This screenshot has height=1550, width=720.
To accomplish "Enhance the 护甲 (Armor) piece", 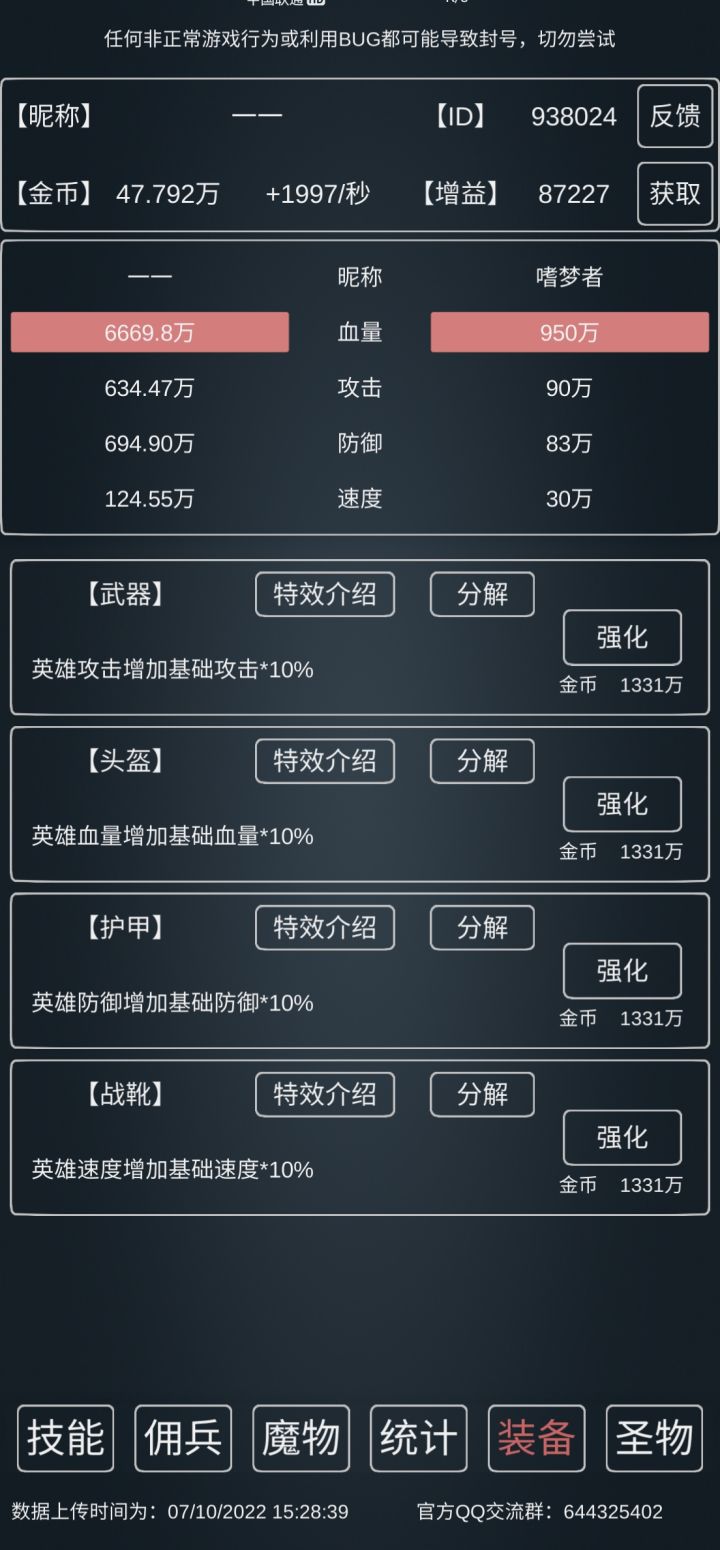I will [x=622, y=971].
